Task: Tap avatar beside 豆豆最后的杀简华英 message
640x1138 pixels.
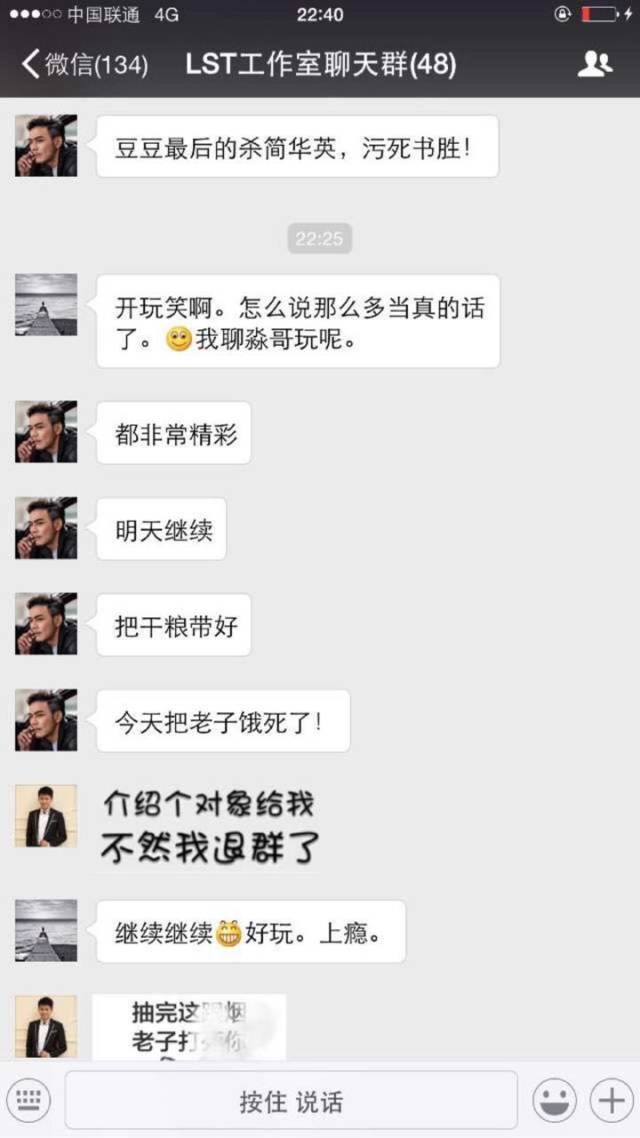Action: pyautogui.click(x=46, y=146)
